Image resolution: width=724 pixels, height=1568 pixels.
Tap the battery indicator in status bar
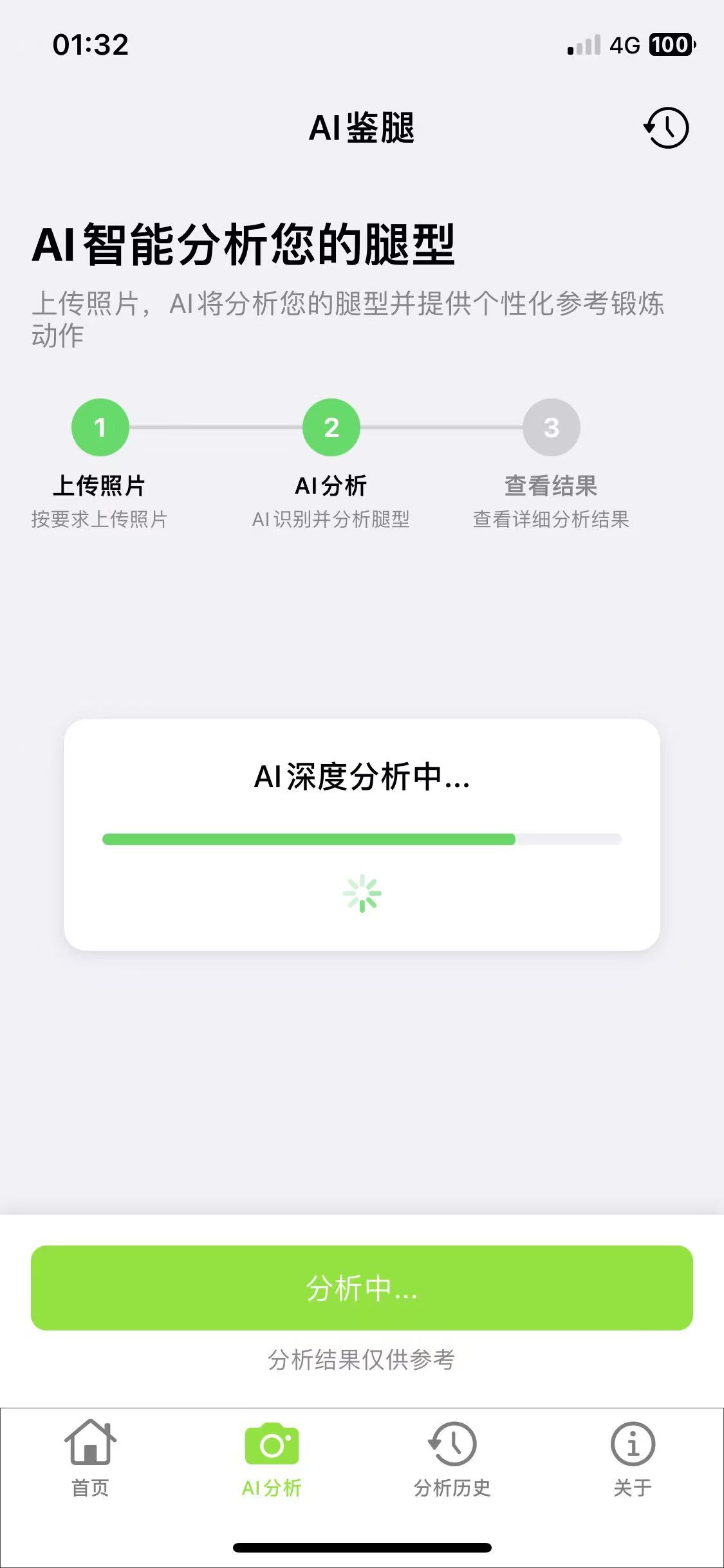[668, 45]
